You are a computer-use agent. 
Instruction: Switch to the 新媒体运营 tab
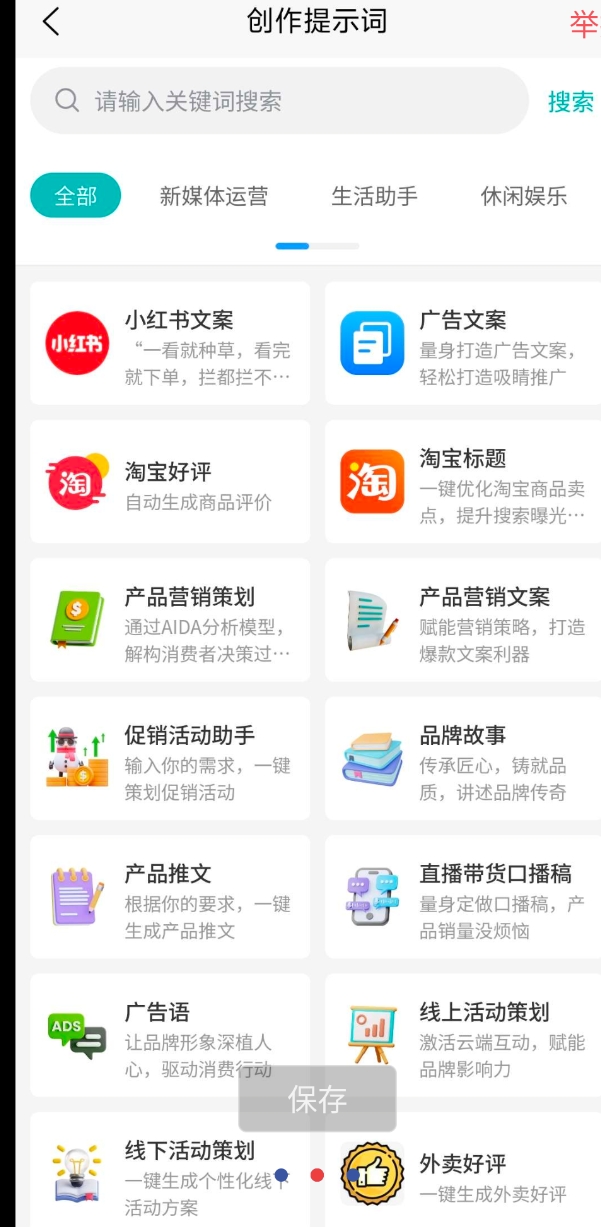213,196
